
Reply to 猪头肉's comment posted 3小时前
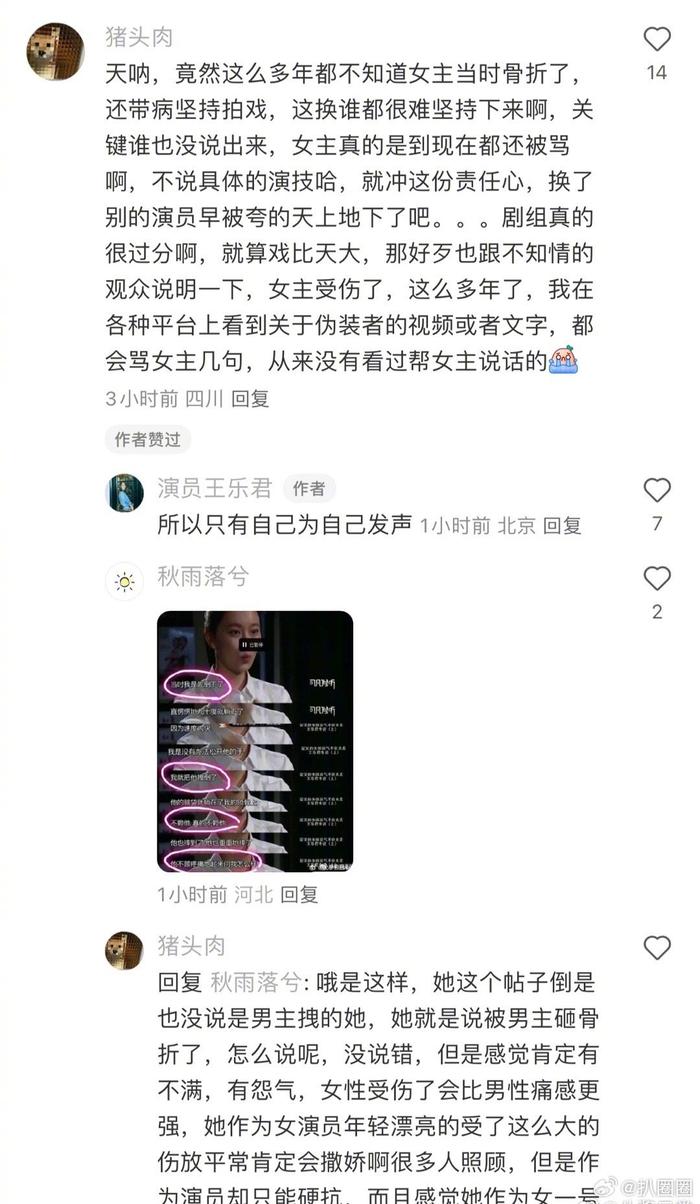251,399
